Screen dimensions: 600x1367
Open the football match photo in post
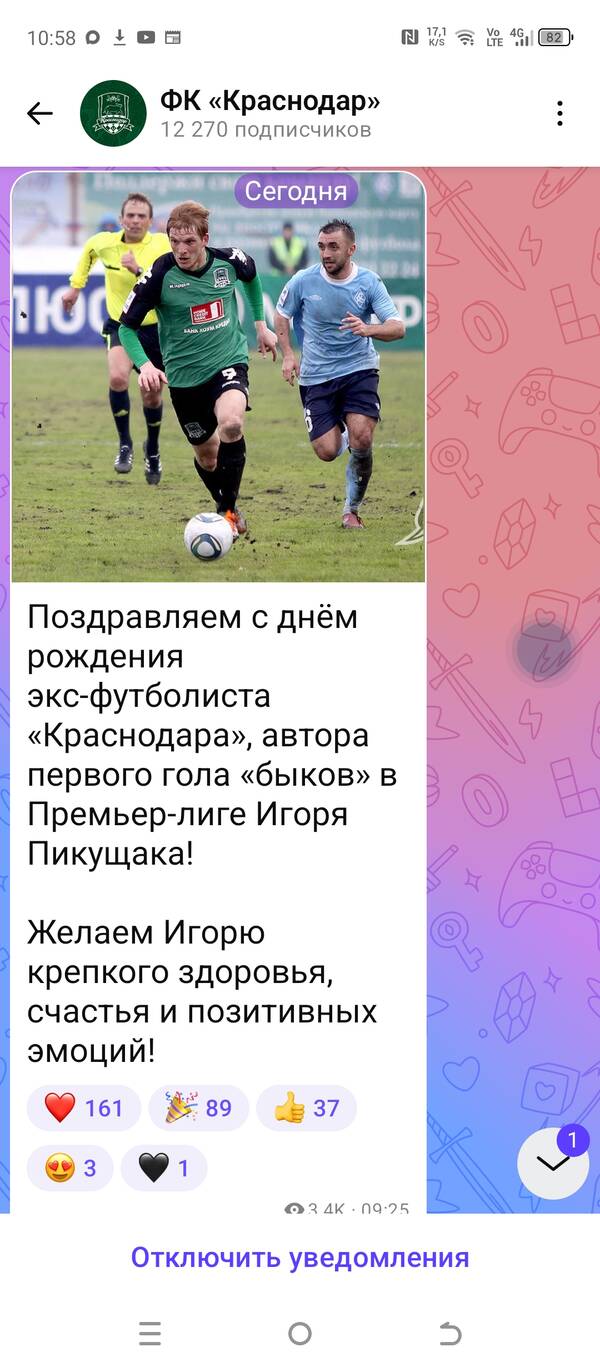tap(218, 377)
